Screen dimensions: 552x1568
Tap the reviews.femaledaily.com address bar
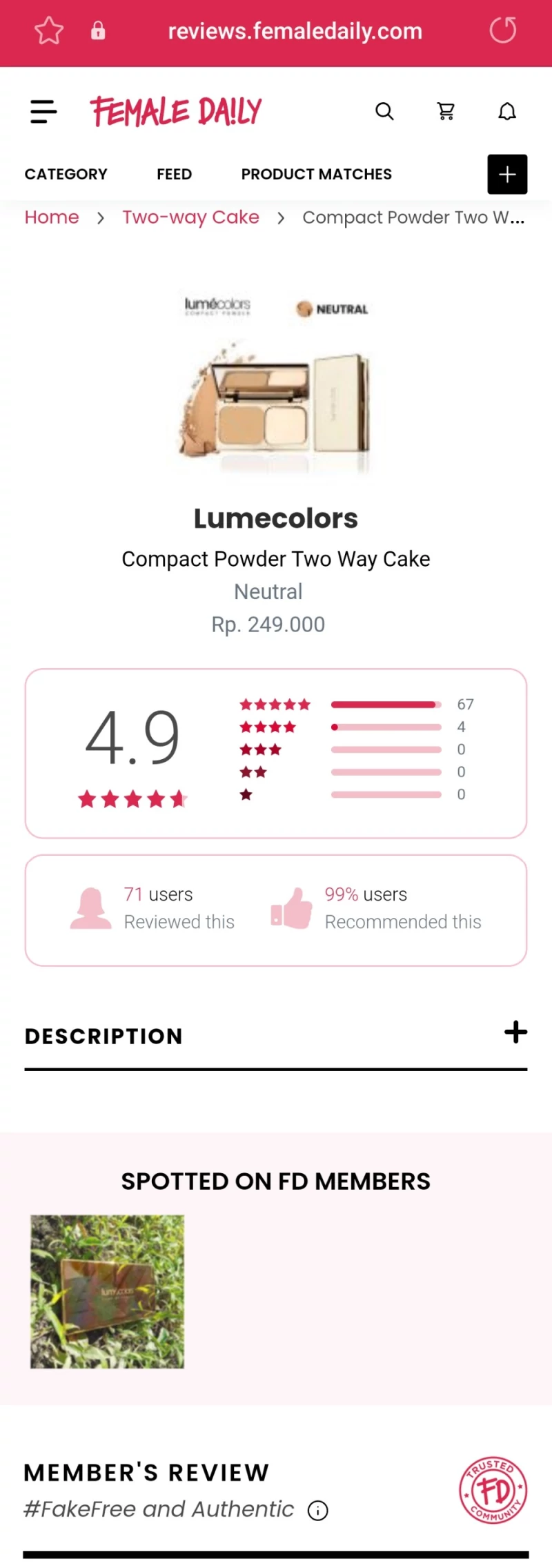coord(295,31)
